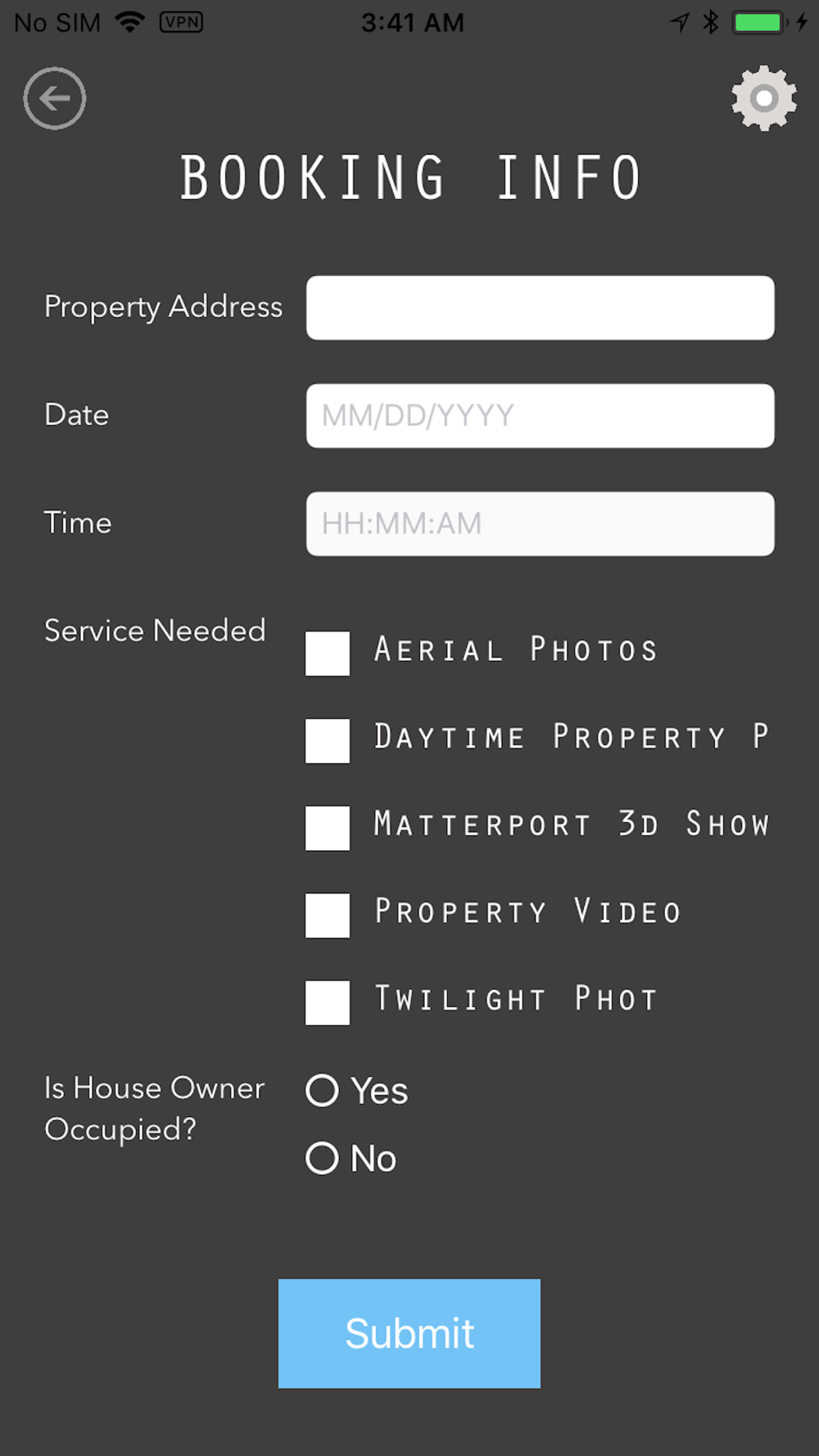The height and width of the screenshot is (1456, 819).
Task: Enable the Matterport 3D Show checkbox
Action: pyautogui.click(x=328, y=828)
